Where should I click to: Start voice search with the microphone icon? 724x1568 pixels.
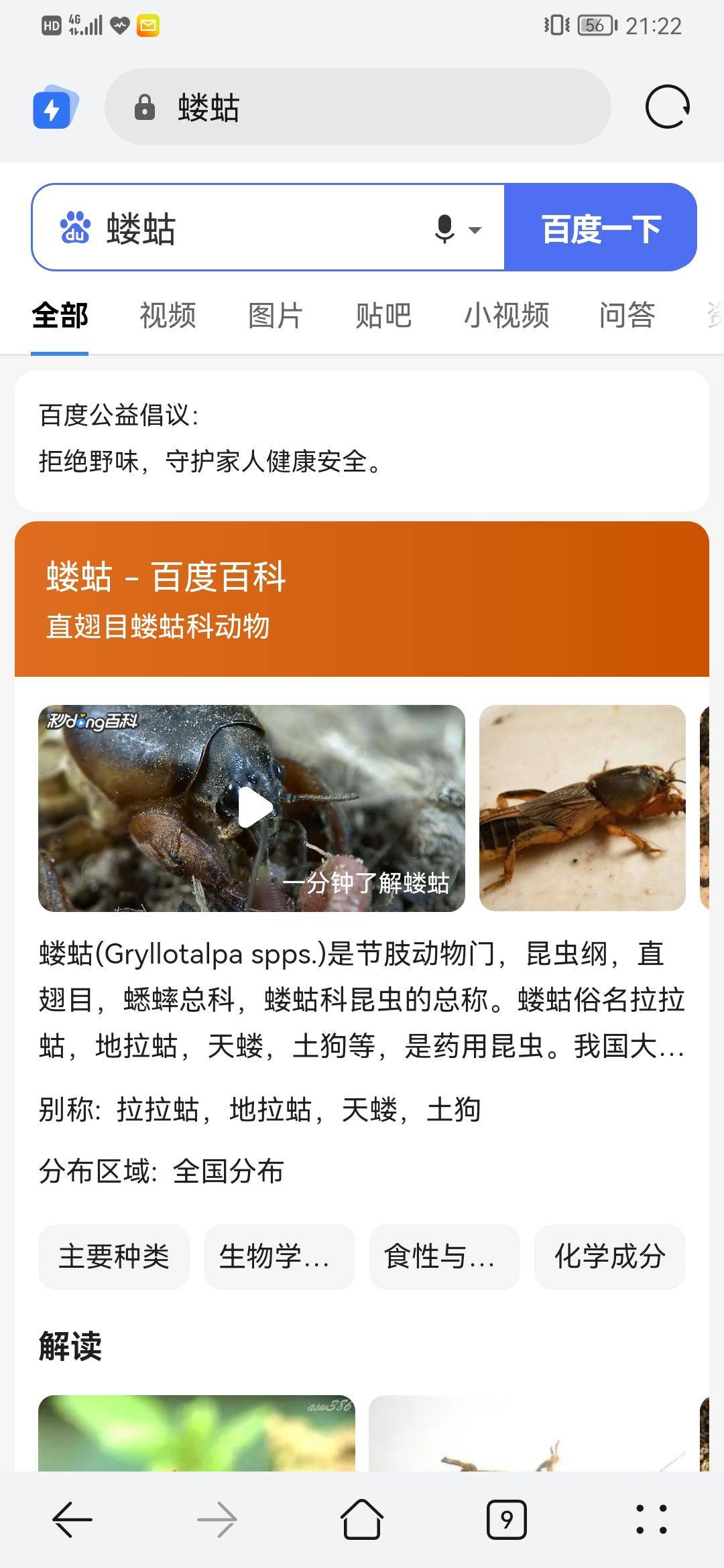click(445, 228)
